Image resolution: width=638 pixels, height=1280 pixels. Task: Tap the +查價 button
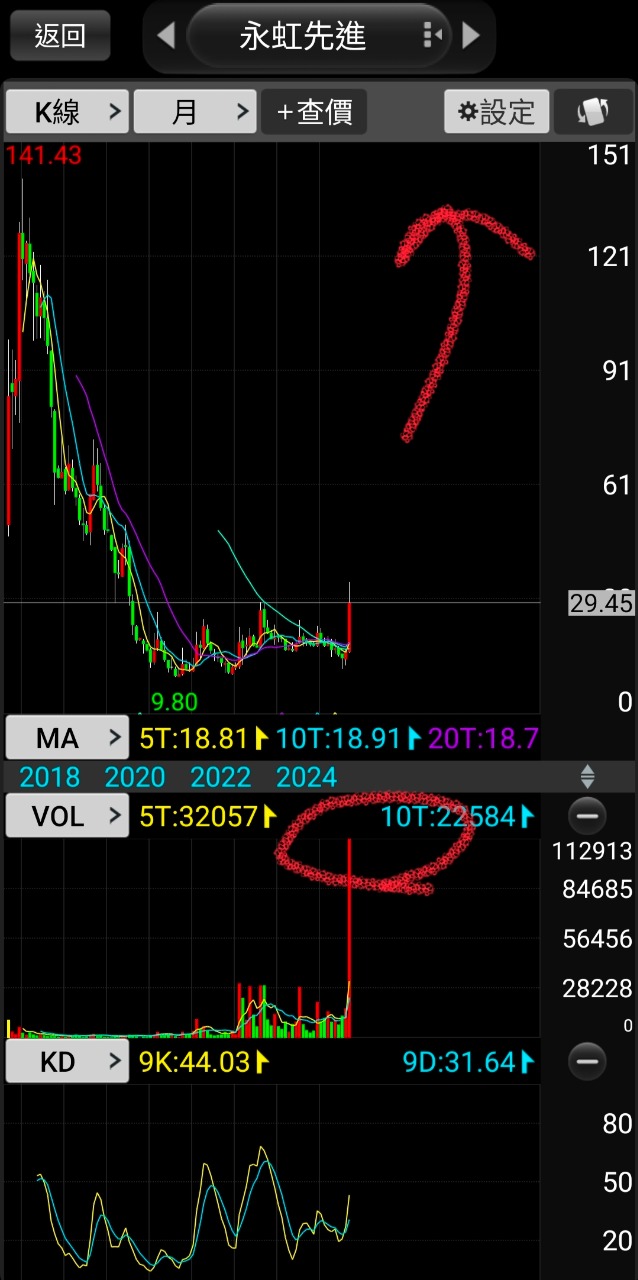click(314, 112)
